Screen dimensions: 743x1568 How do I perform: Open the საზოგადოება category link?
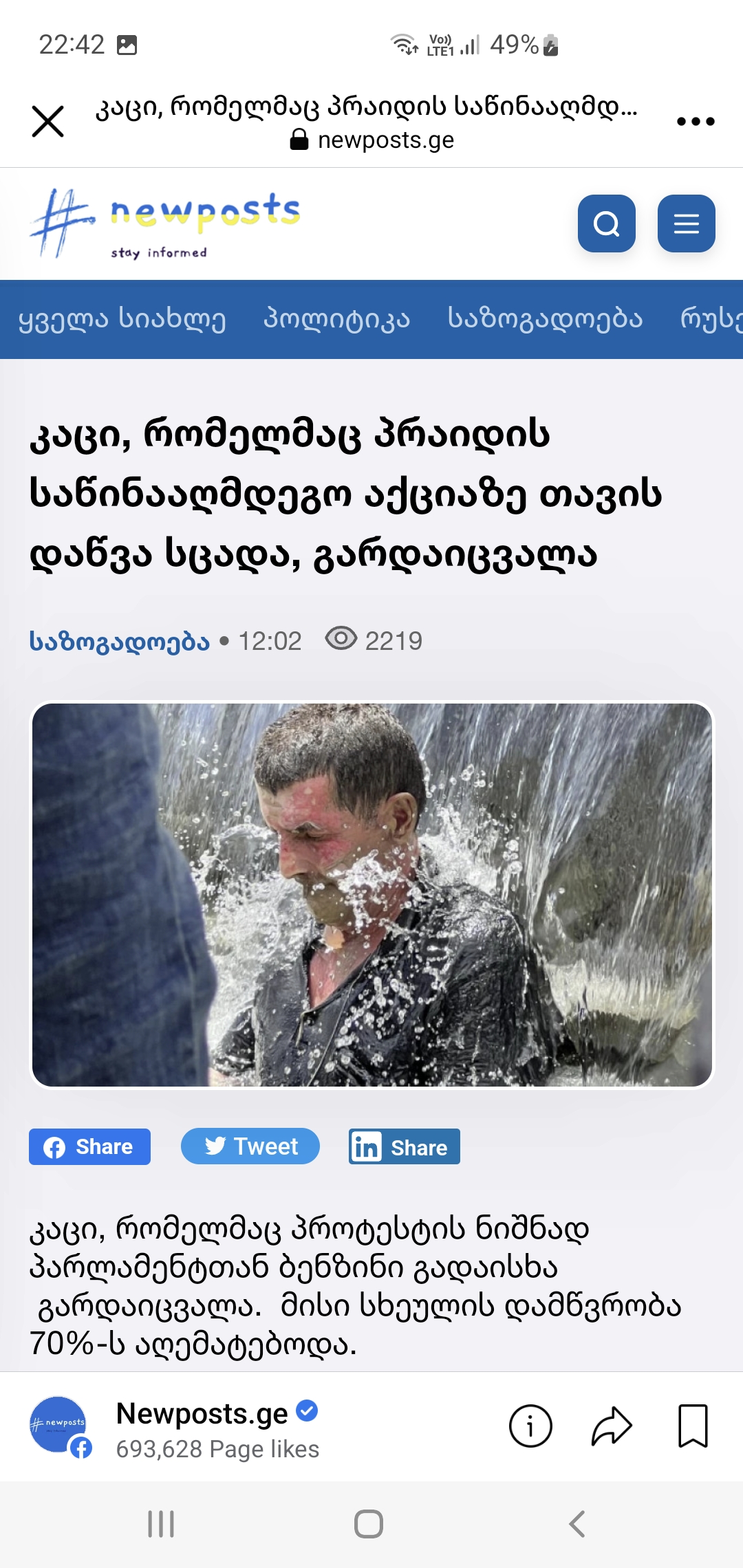[119, 641]
